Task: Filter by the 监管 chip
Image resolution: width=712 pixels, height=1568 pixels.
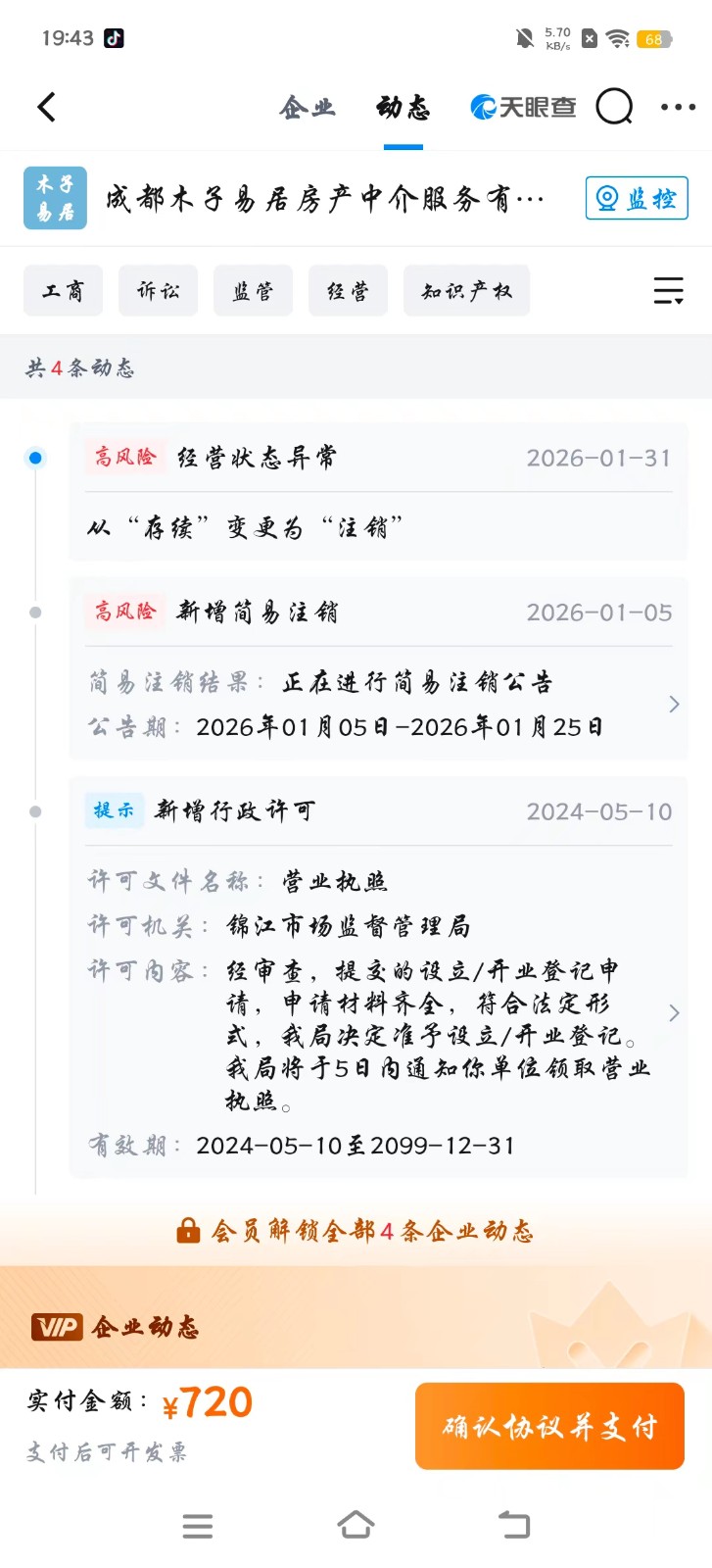Action: [253, 291]
